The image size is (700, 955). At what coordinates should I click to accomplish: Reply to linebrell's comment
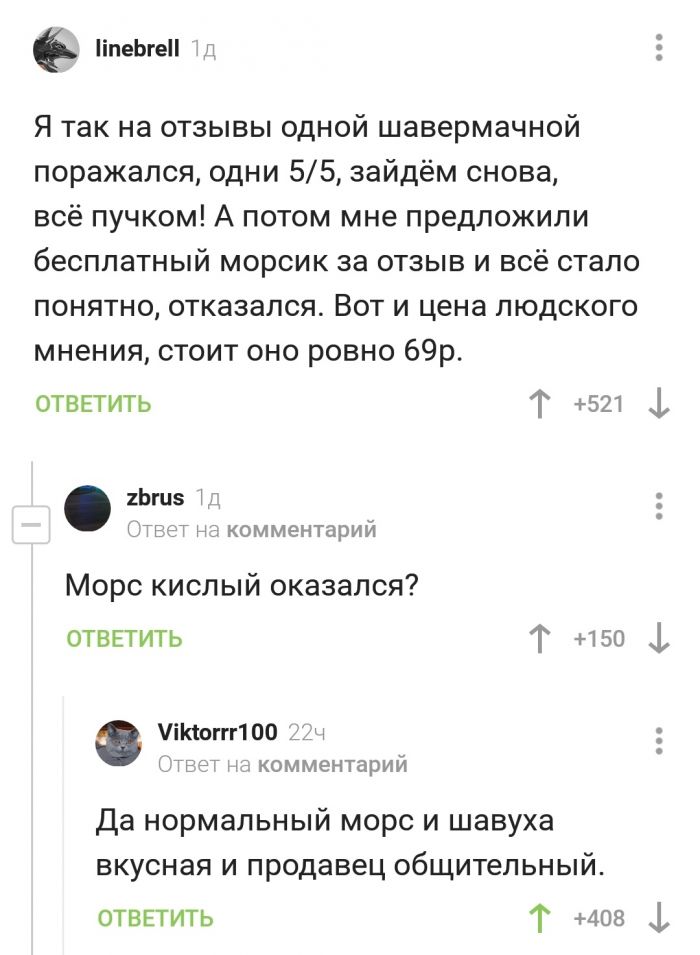click(x=94, y=404)
